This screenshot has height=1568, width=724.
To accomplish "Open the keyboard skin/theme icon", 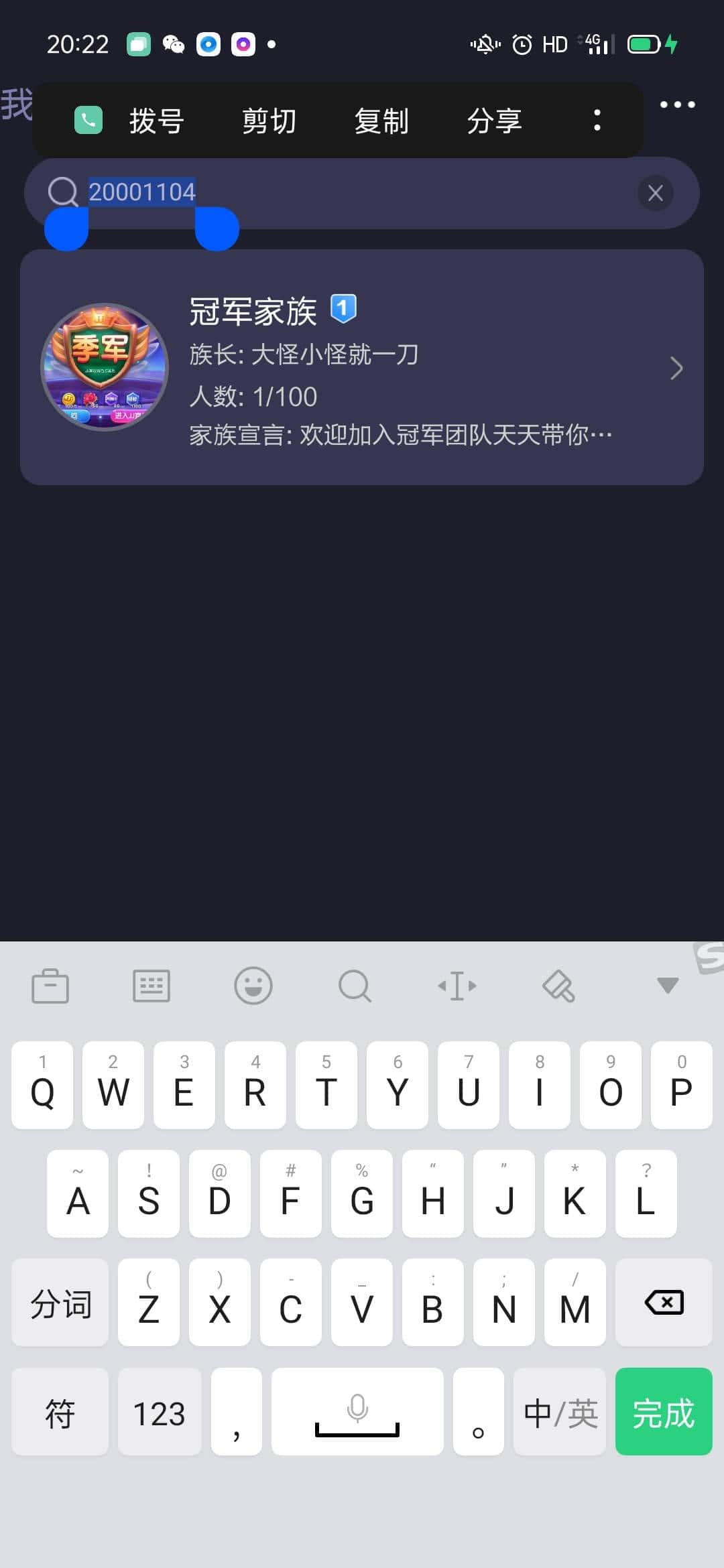I will coord(558,985).
